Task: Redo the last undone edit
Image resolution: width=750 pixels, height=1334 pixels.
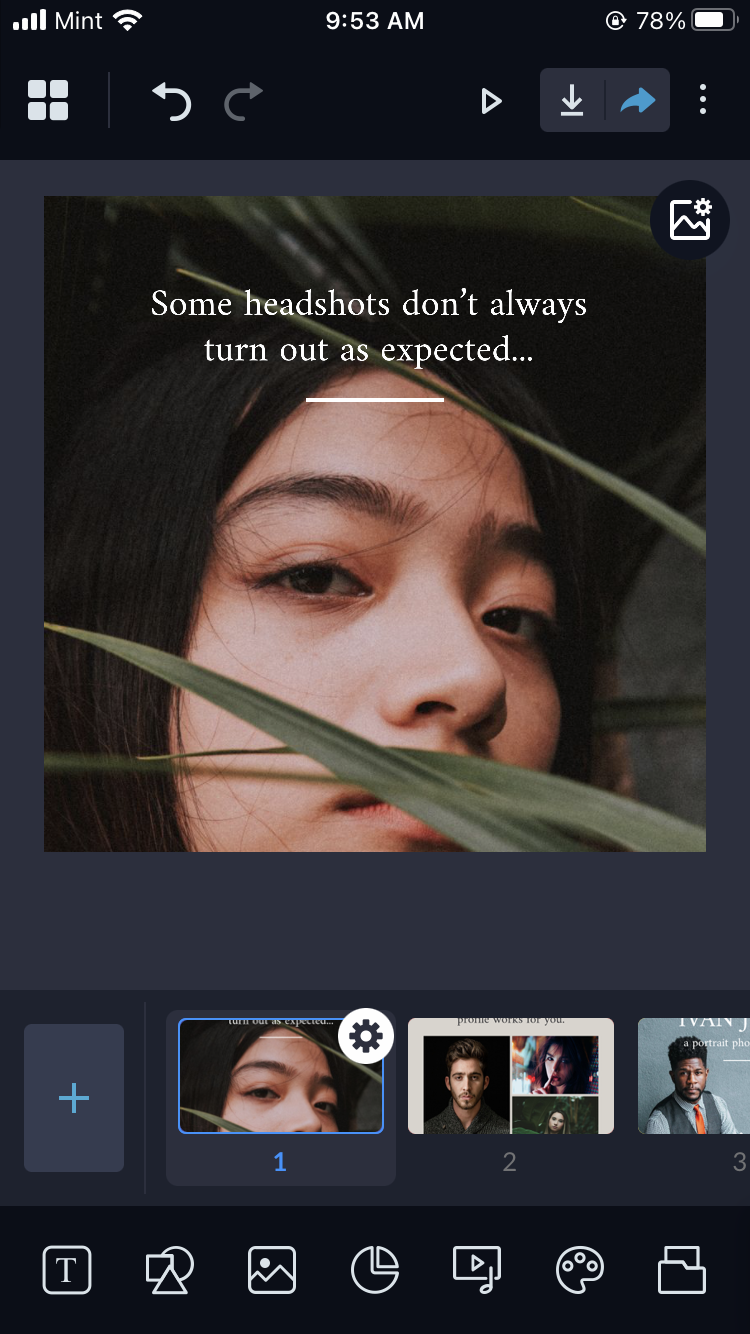Action: point(243,101)
